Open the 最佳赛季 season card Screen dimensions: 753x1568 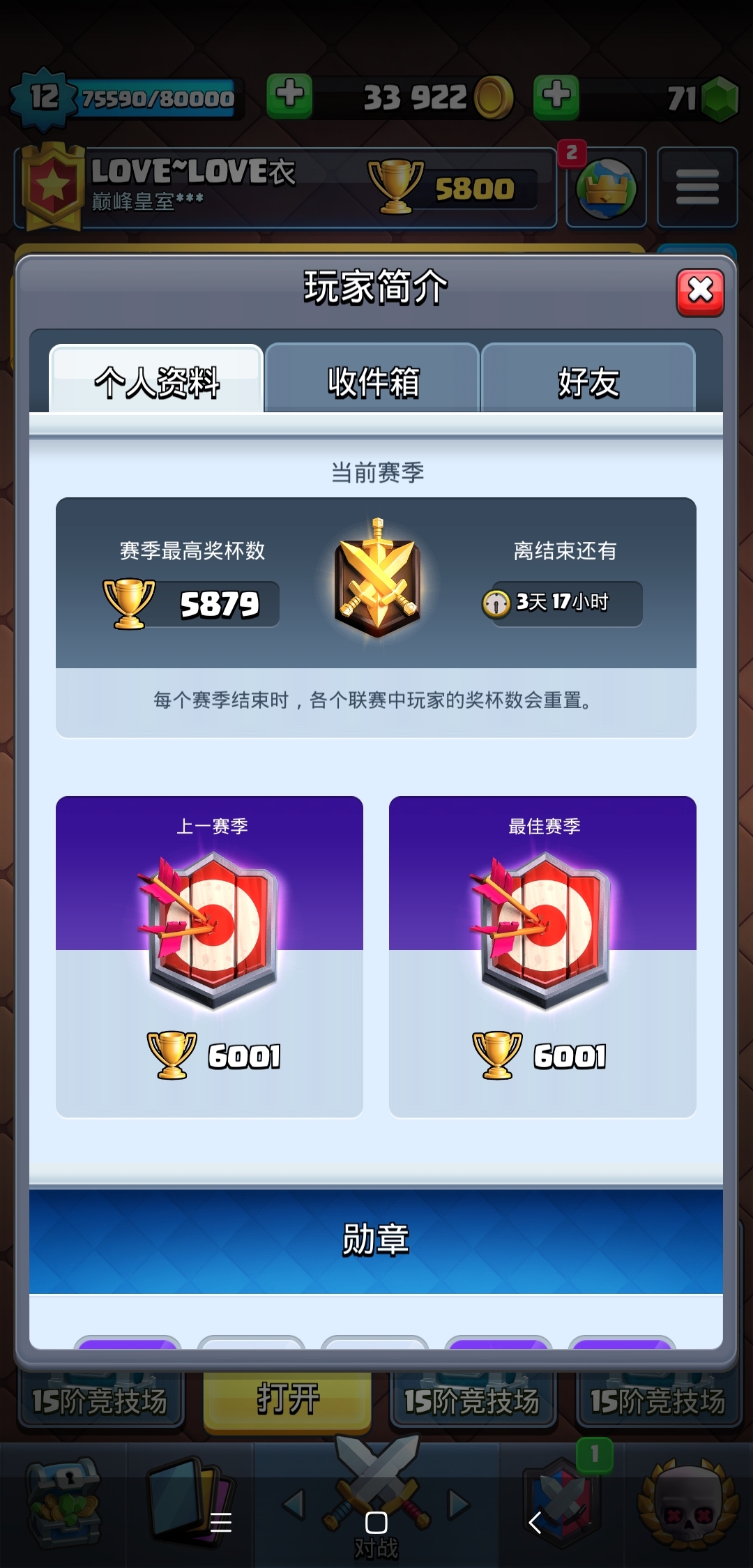[542, 956]
